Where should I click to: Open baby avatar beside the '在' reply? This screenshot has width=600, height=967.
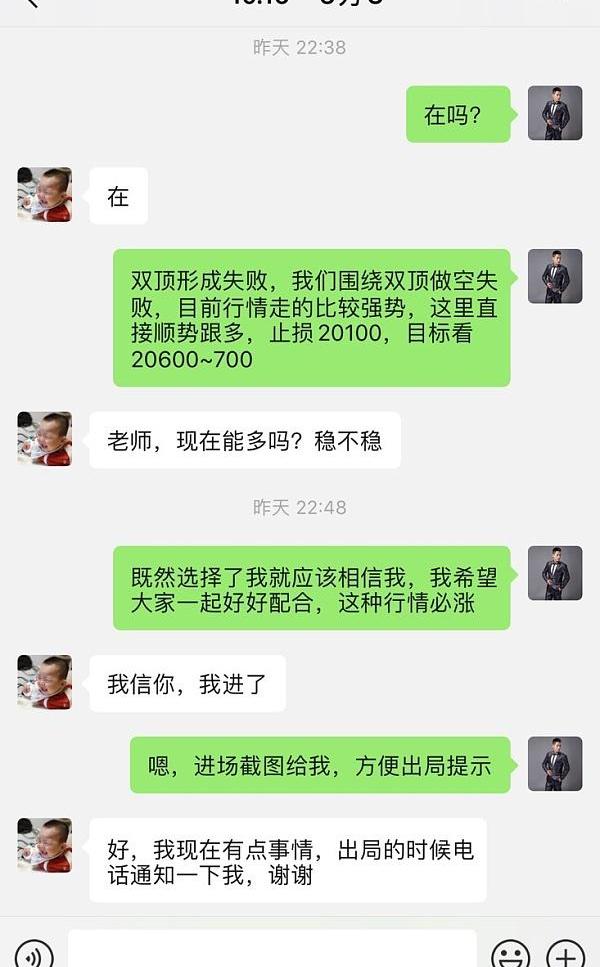click(44, 194)
